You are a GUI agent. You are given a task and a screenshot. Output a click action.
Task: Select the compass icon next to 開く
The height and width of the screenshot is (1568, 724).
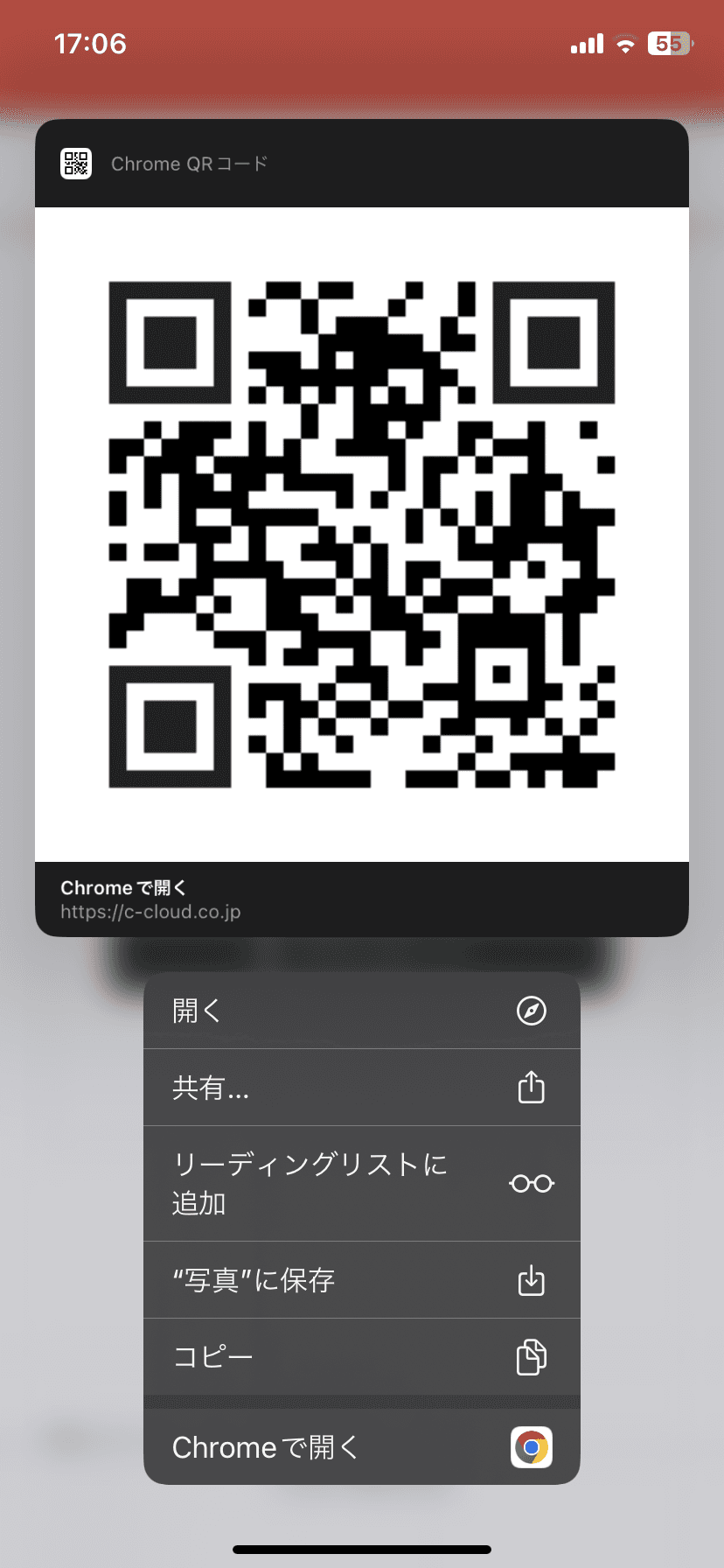click(532, 1010)
